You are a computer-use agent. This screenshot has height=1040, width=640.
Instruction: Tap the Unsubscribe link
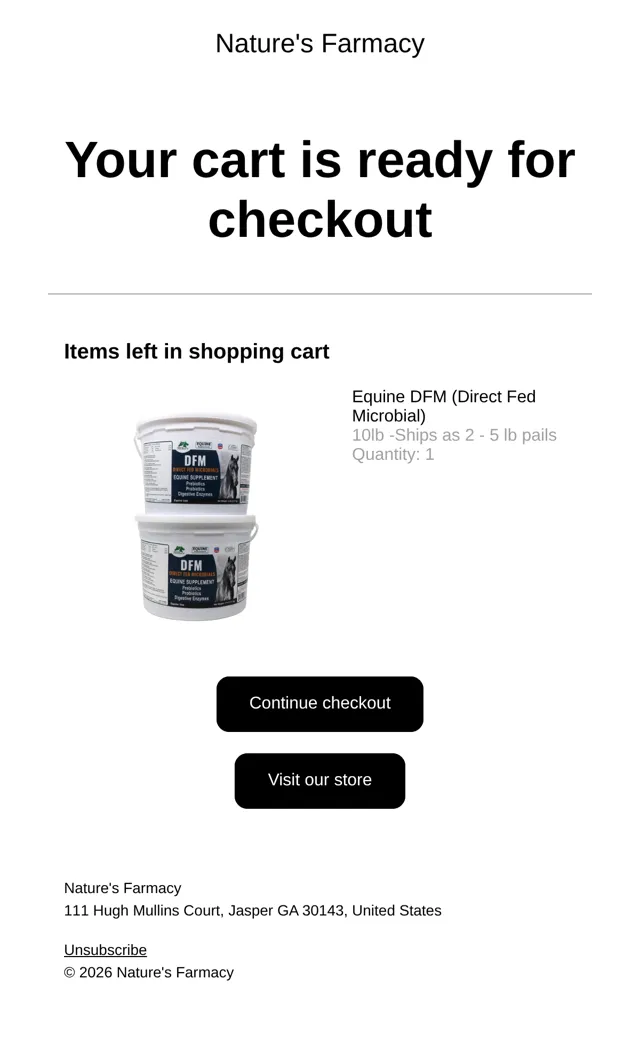[105, 950]
